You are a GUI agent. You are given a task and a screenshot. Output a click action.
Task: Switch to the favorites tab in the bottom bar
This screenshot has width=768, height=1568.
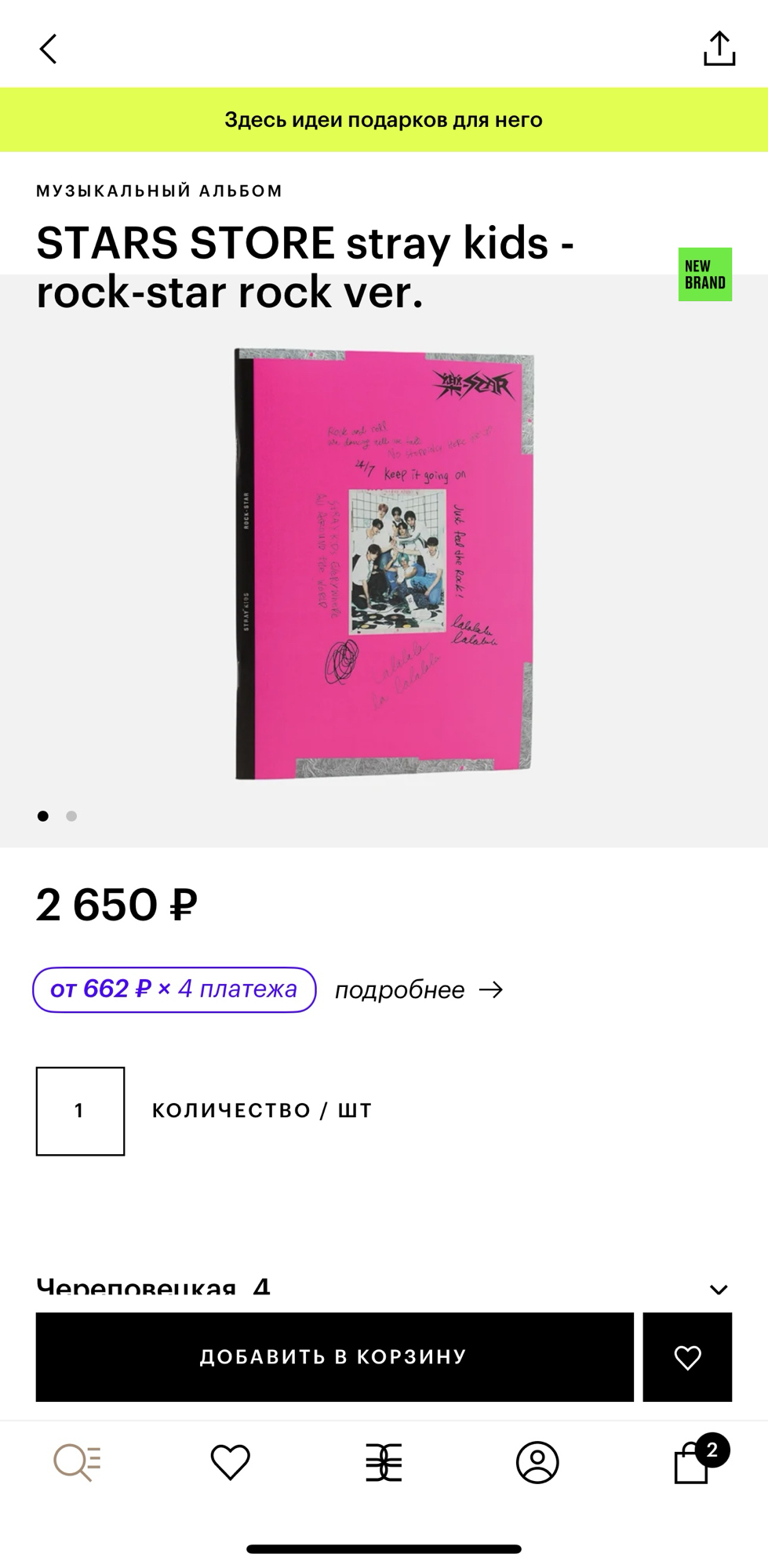click(230, 1462)
